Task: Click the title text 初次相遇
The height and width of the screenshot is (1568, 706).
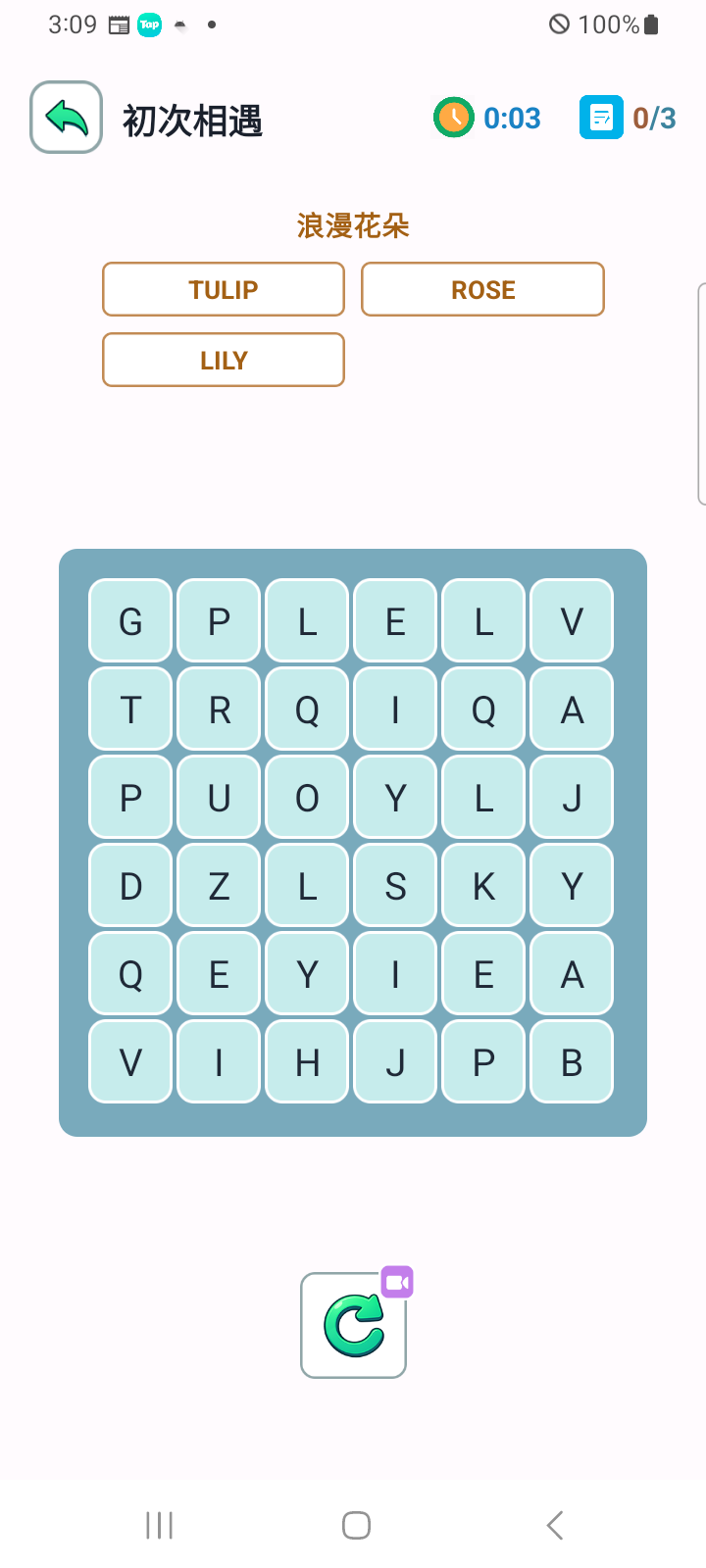Action: click(192, 120)
